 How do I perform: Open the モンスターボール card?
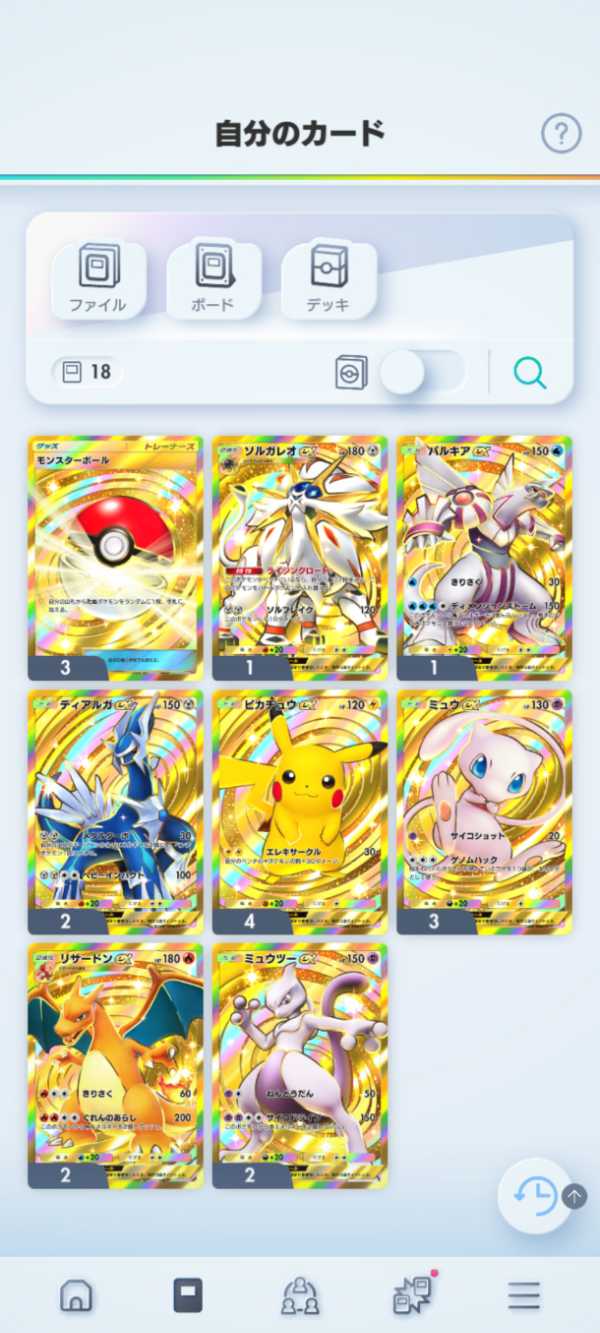point(115,558)
